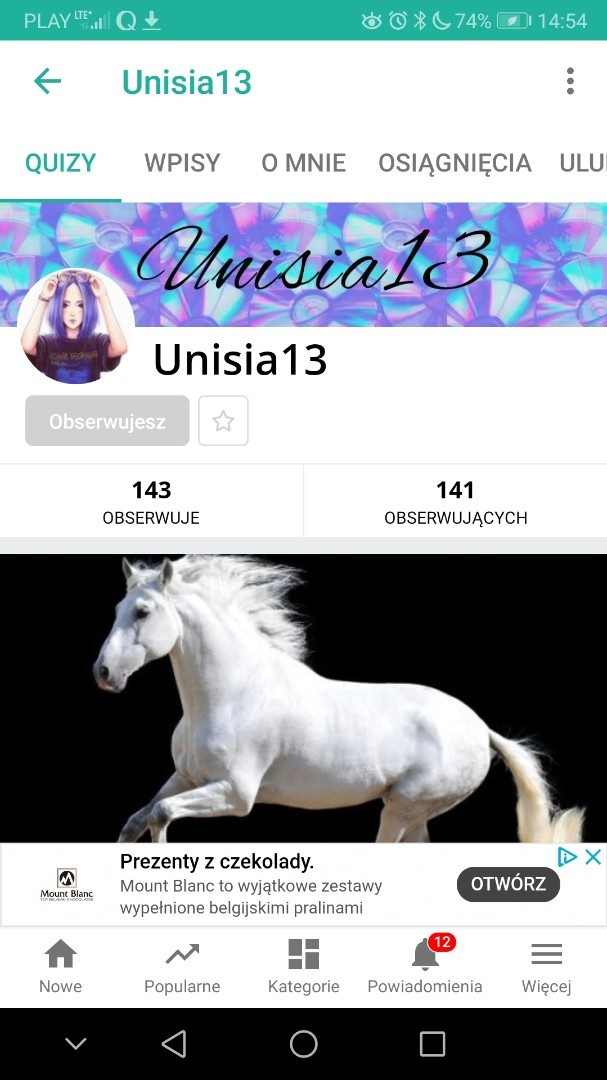Open Kategorie in bottom navigation
This screenshot has height=1080, width=607.
303,966
